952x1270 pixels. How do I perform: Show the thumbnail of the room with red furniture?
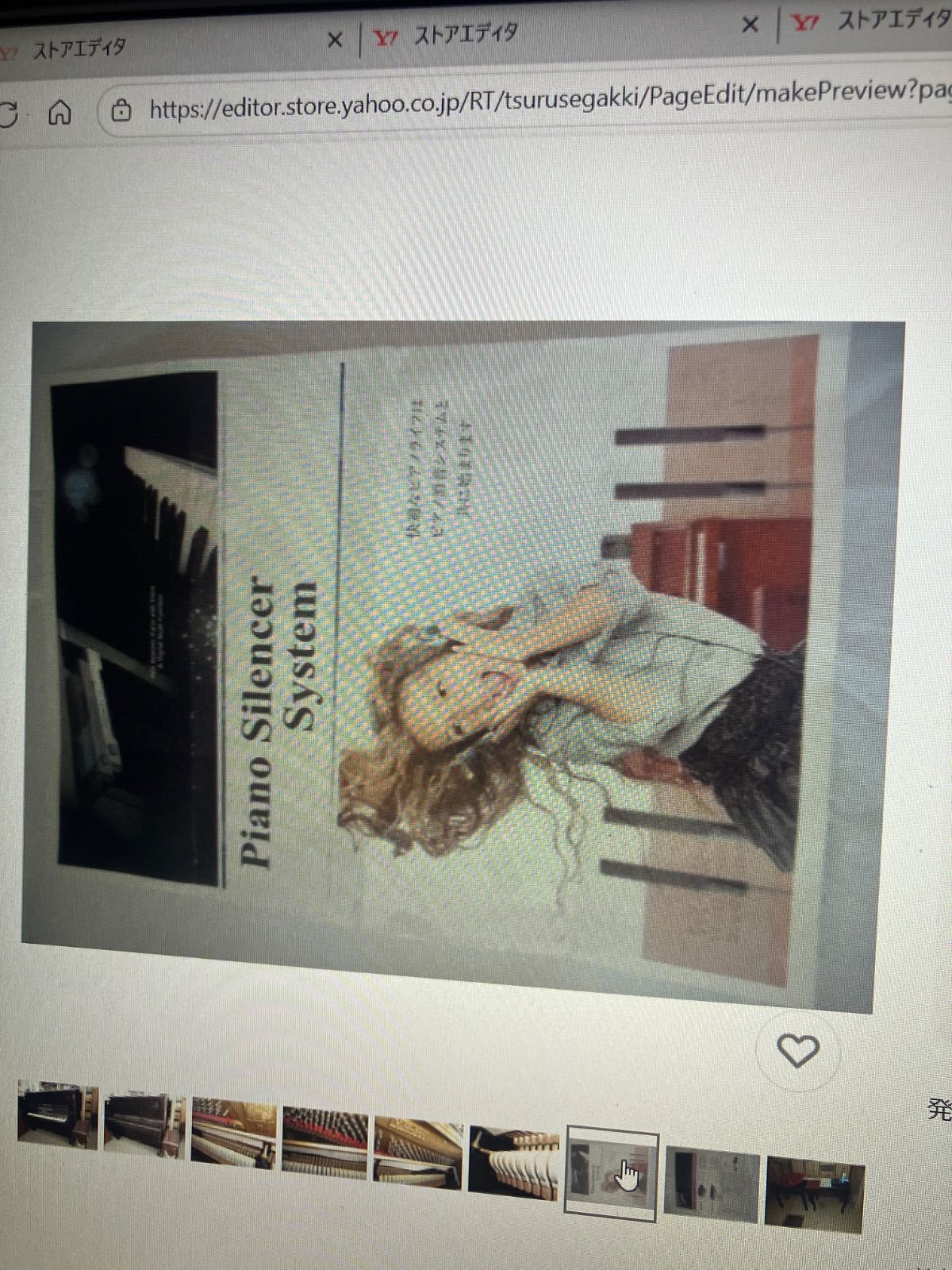814,1195
